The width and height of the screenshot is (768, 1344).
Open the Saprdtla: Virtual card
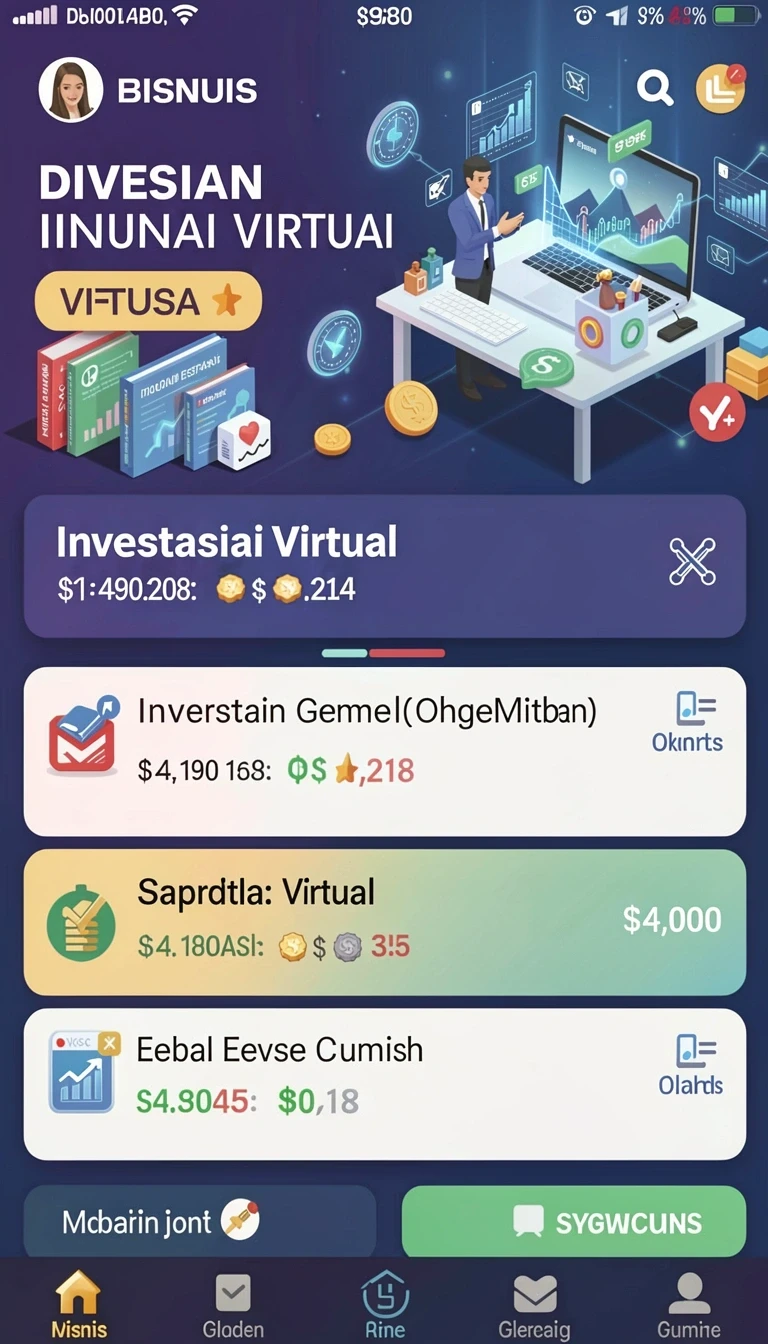[385, 922]
